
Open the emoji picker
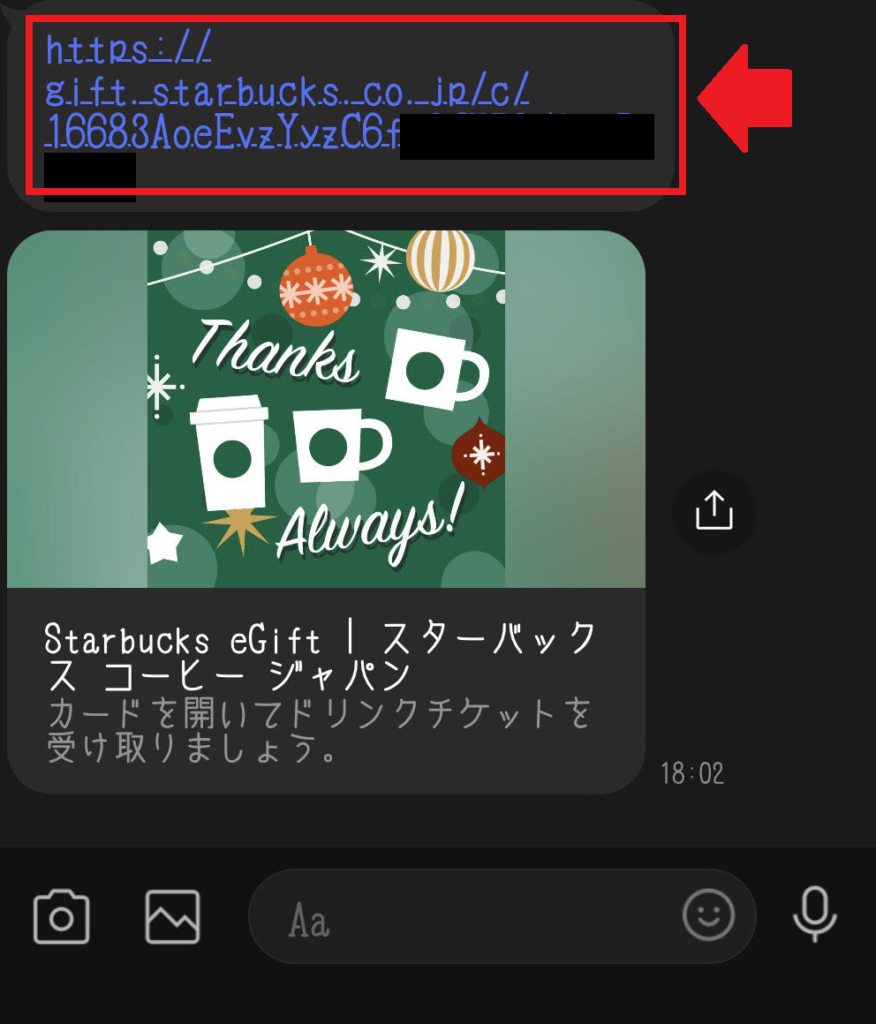click(x=708, y=916)
